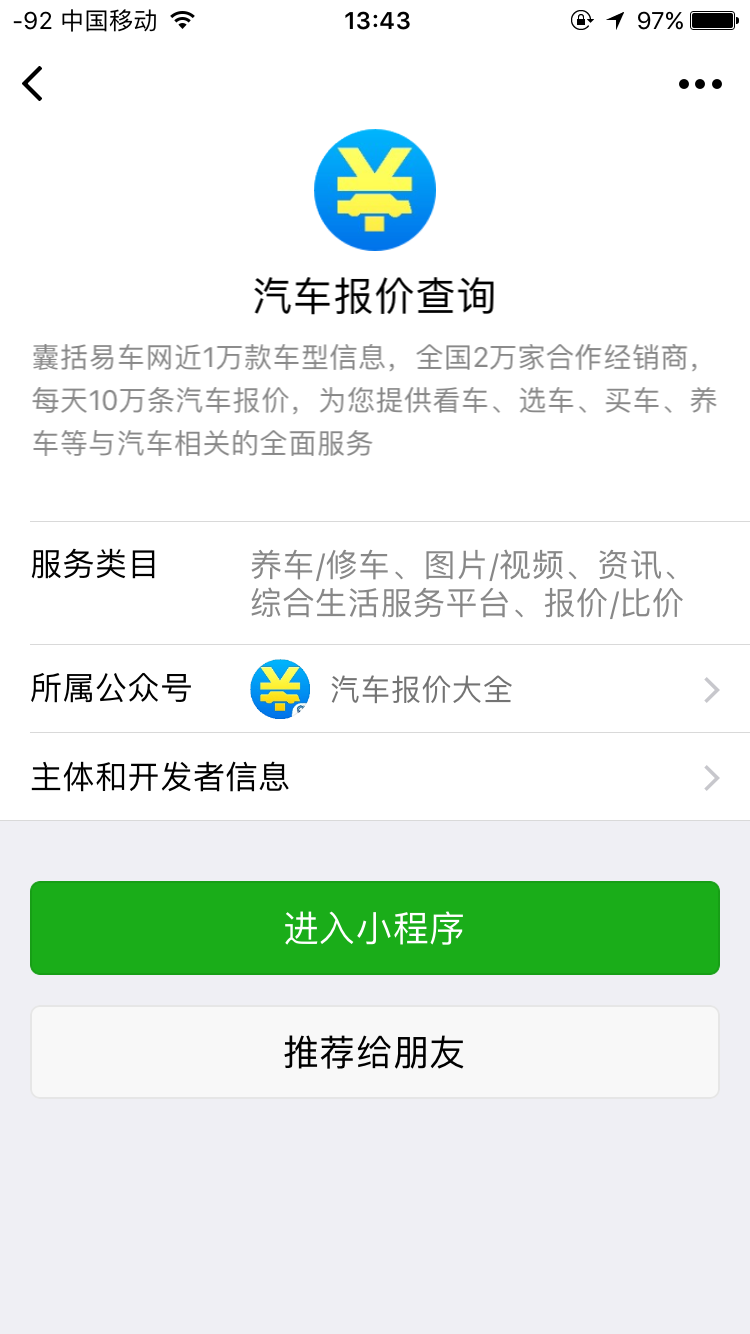Open the three-dot overflow menu

pos(700,85)
